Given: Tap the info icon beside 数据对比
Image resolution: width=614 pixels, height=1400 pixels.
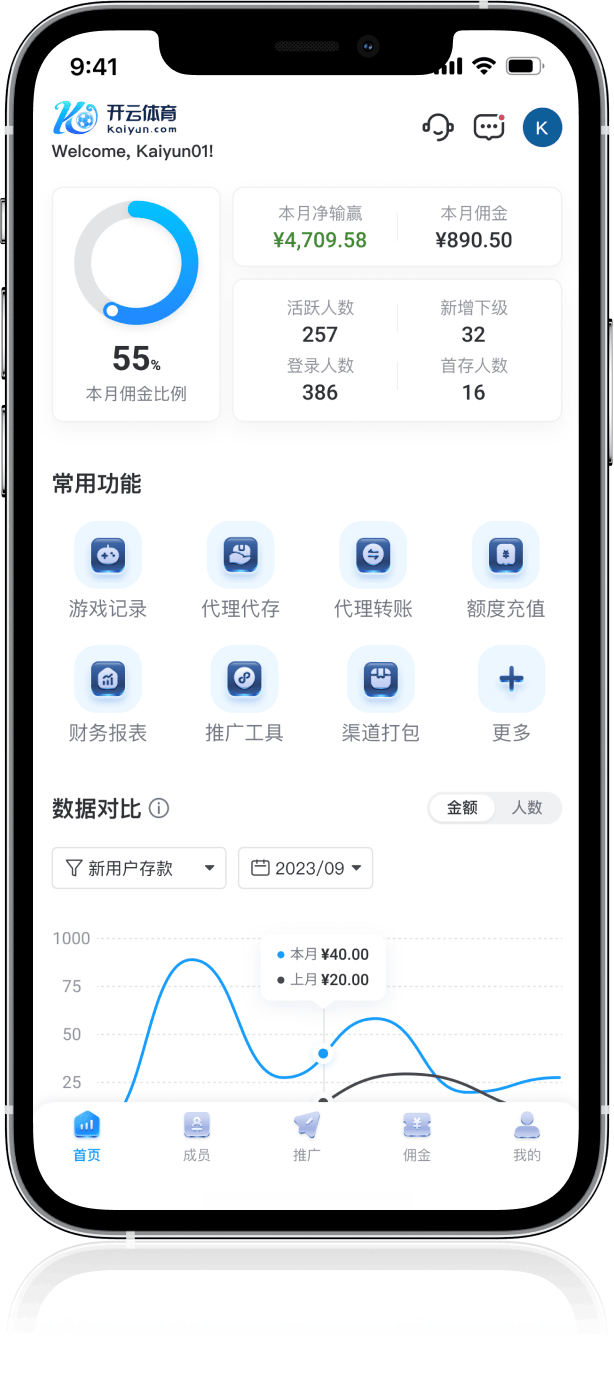Looking at the screenshot, I should [x=159, y=808].
